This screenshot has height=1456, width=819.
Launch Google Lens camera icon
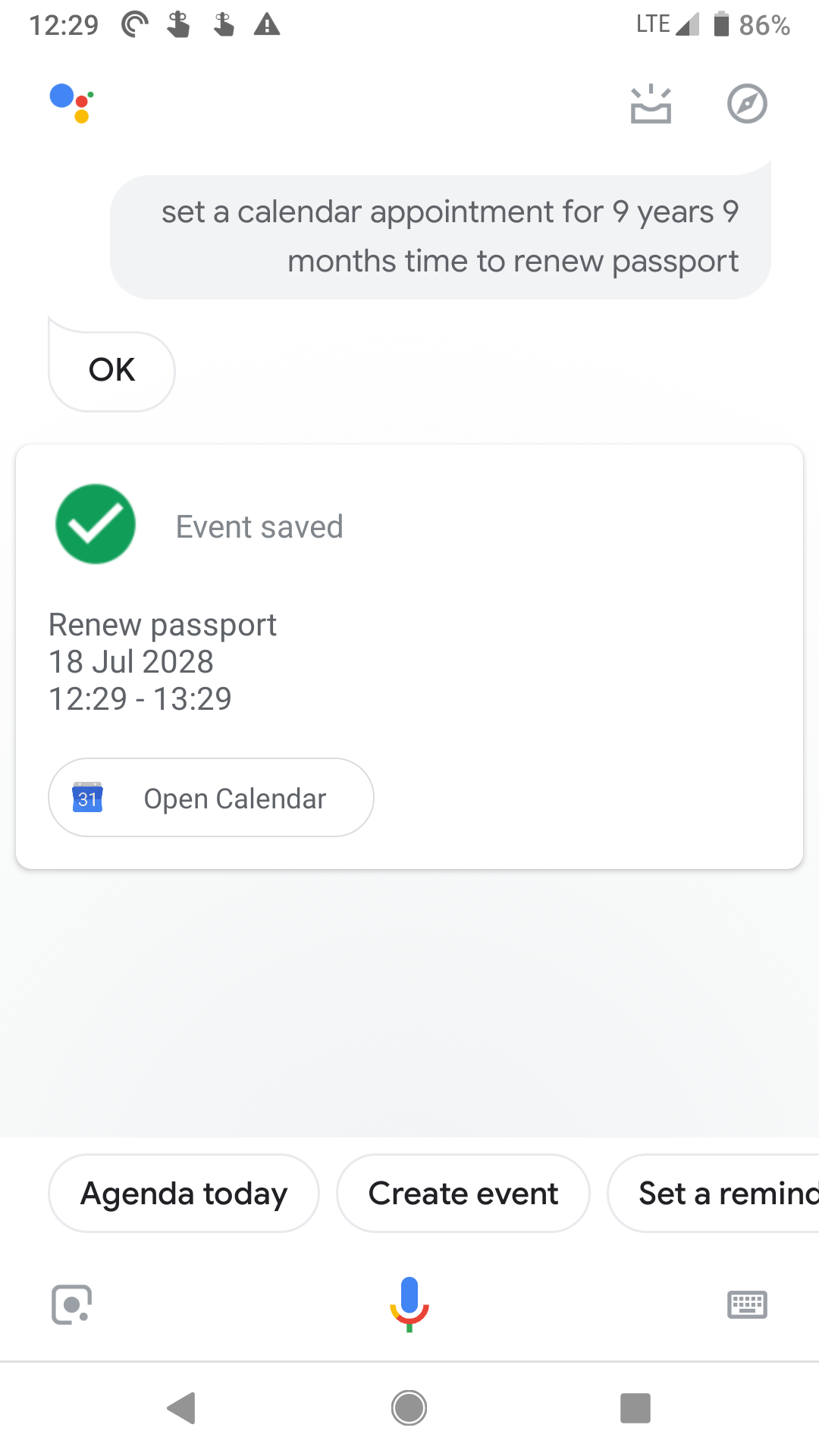tap(72, 1304)
